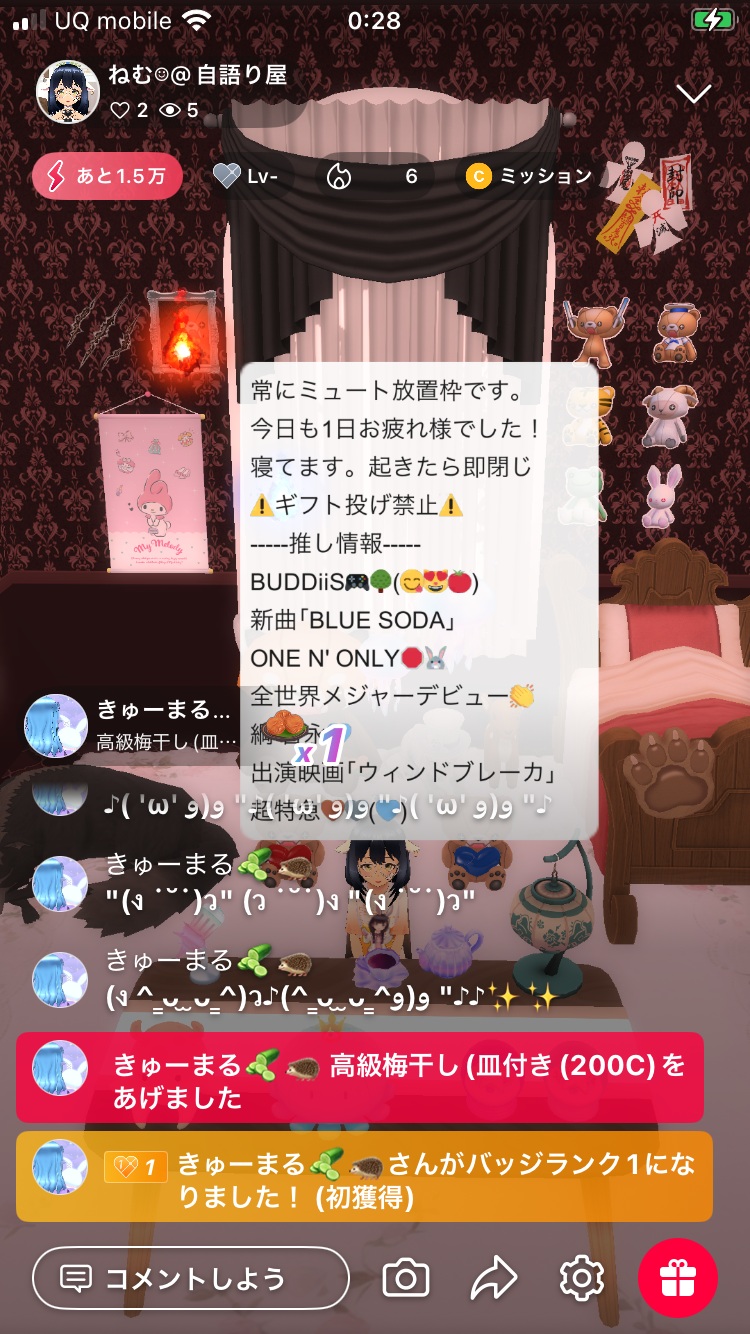The height and width of the screenshot is (1334, 750).
Task: Open the Lv- heart level chip
Action: (246, 177)
